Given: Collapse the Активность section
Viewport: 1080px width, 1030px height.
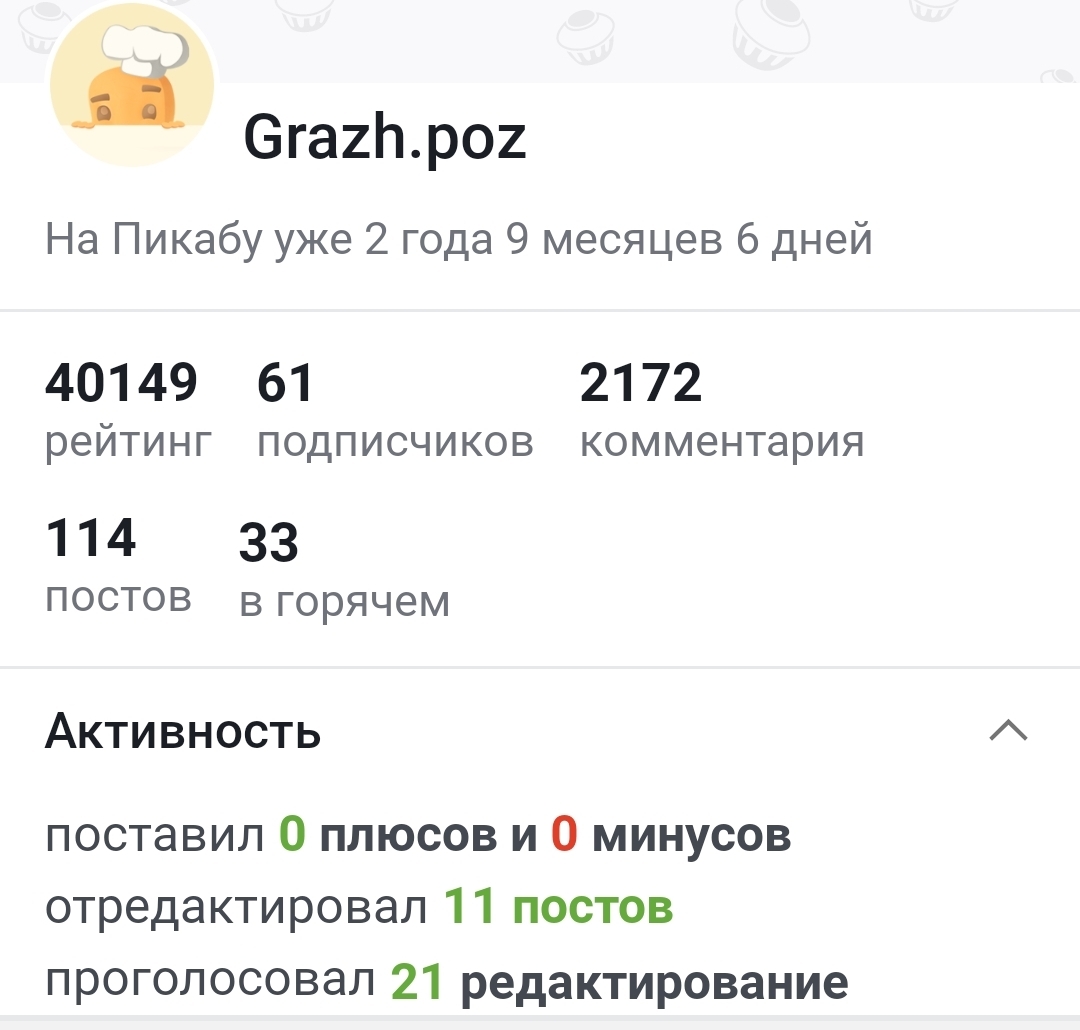Looking at the screenshot, I should click(1007, 732).
